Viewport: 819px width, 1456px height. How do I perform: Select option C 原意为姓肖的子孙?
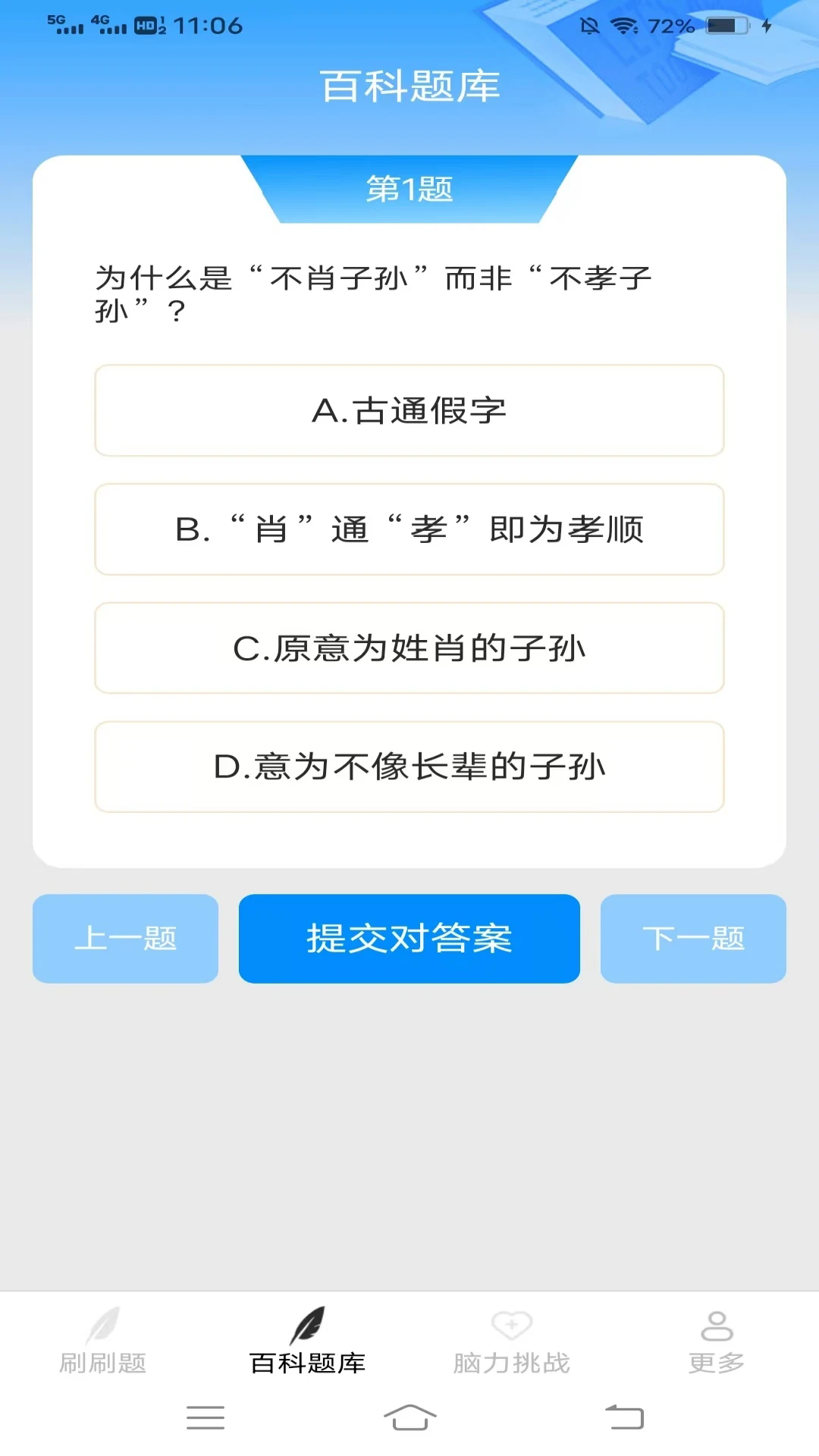point(409,648)
